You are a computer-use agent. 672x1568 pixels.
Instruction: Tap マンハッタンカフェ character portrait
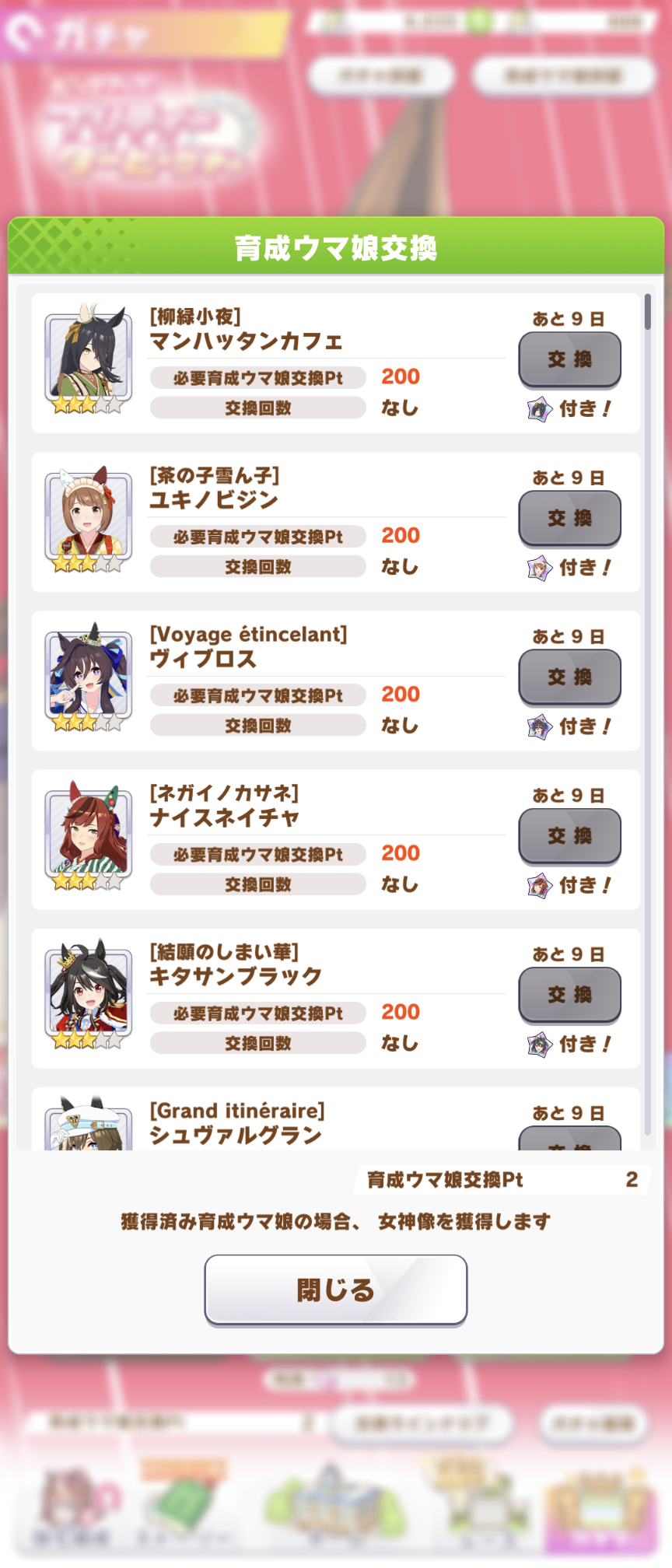tap(88, 358)
